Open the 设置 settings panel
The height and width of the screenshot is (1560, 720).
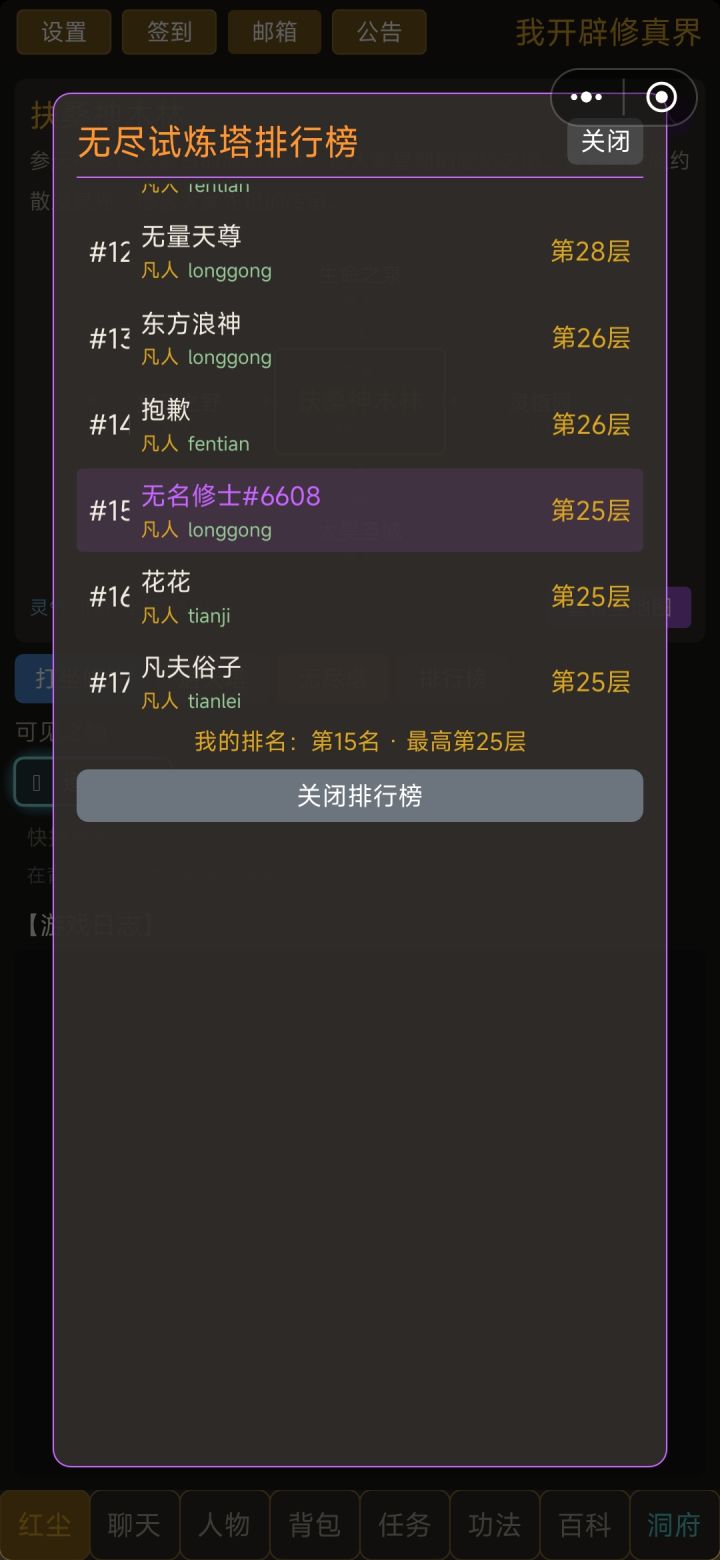(63, 32)
